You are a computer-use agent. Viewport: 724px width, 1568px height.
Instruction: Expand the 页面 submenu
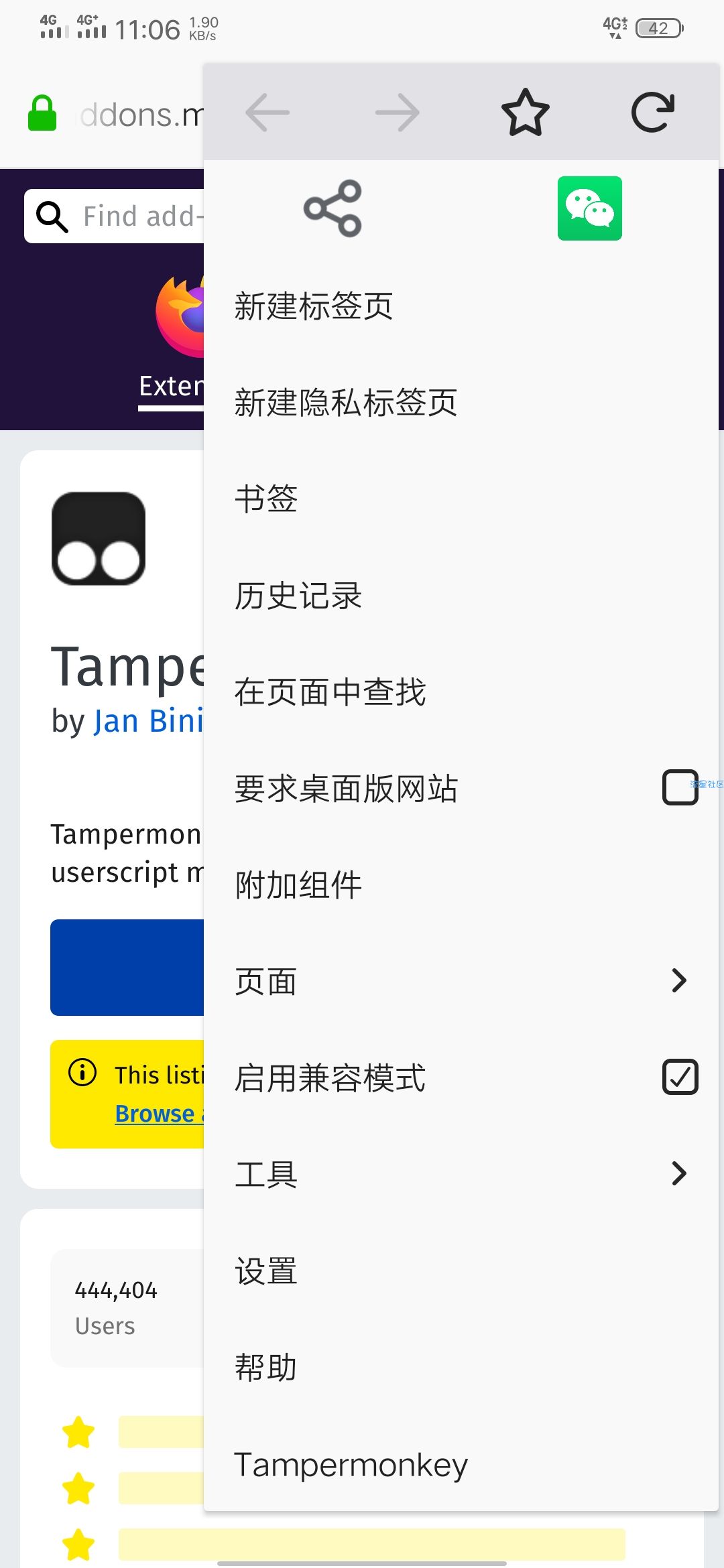point(678,980)
